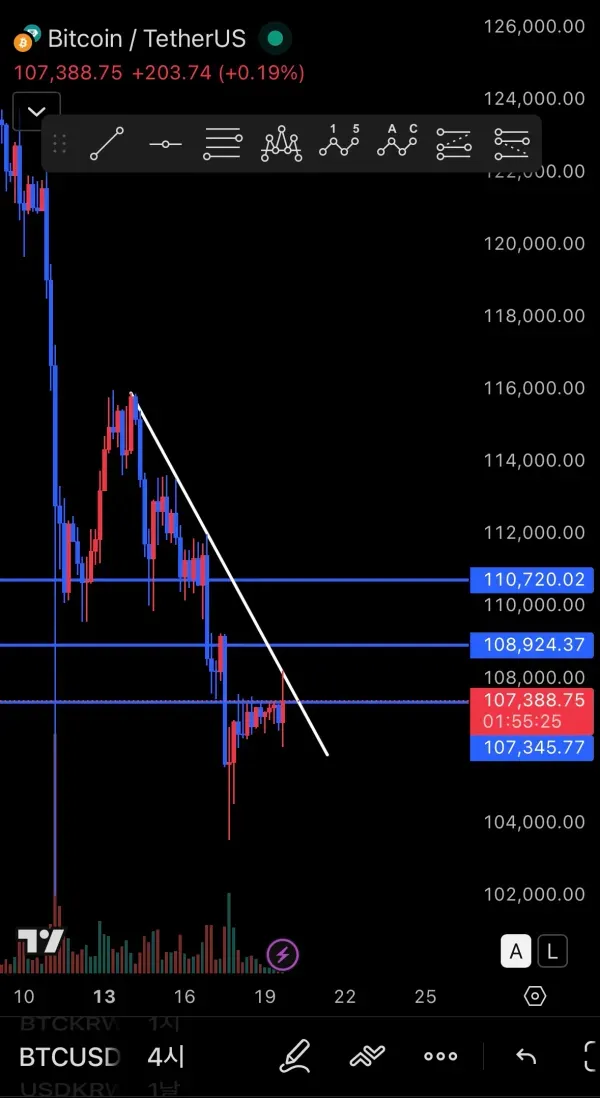The height and width of the screenshot is (1098, 600).
Task: Open the hexagon chart settings icon
Action: click(535, 996)
